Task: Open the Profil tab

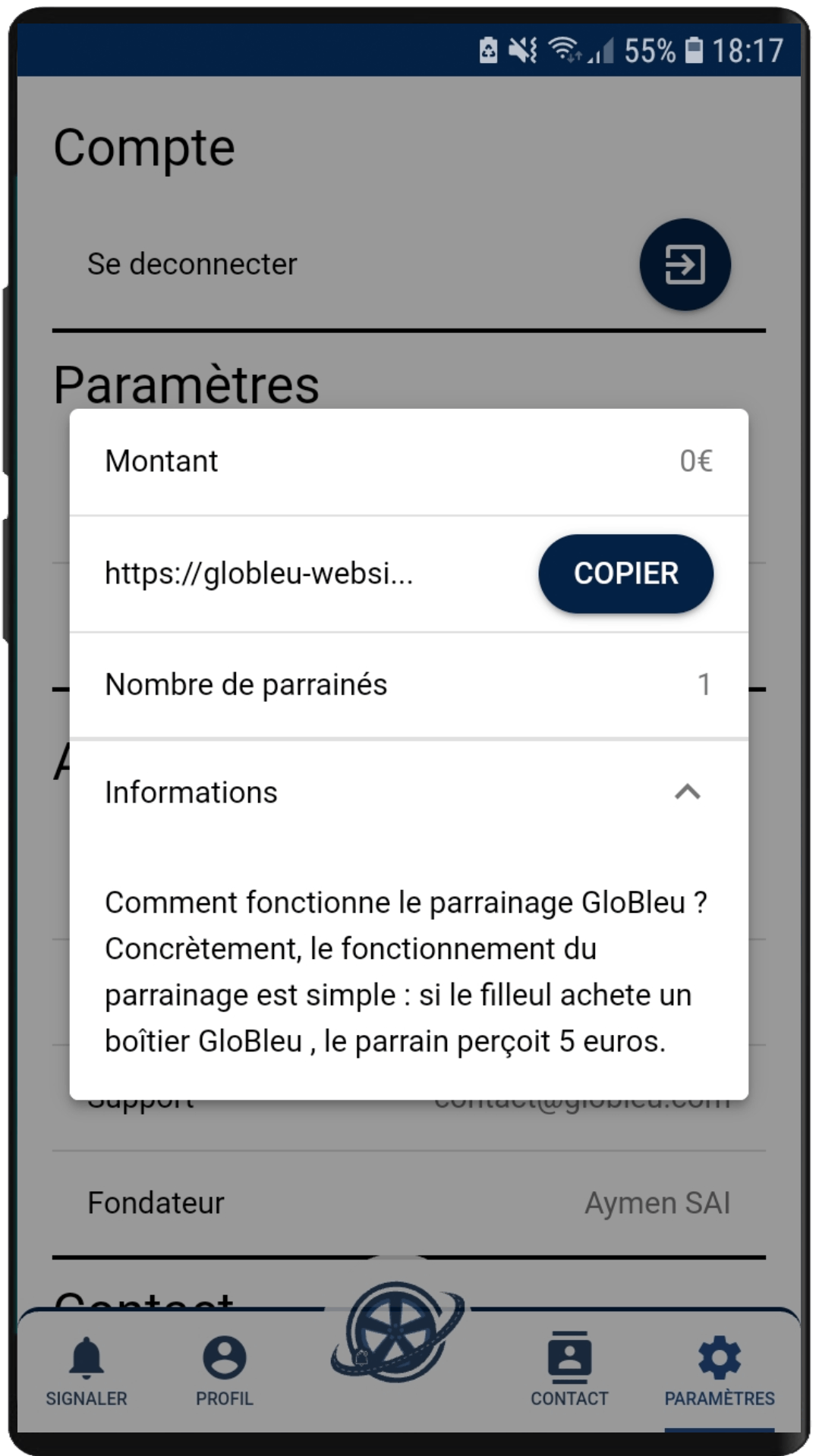Action: (225, 1371)
